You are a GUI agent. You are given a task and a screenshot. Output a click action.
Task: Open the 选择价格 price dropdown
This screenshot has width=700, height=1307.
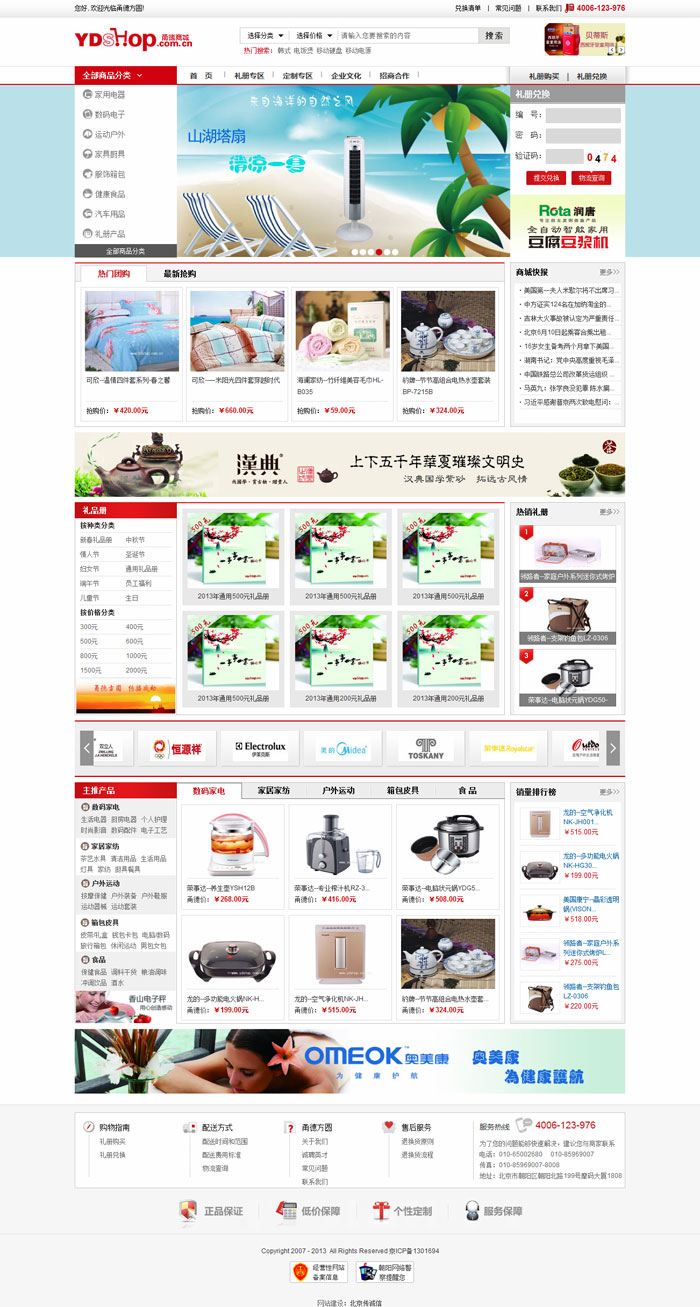pyautogui.click(x=314, y=35)
